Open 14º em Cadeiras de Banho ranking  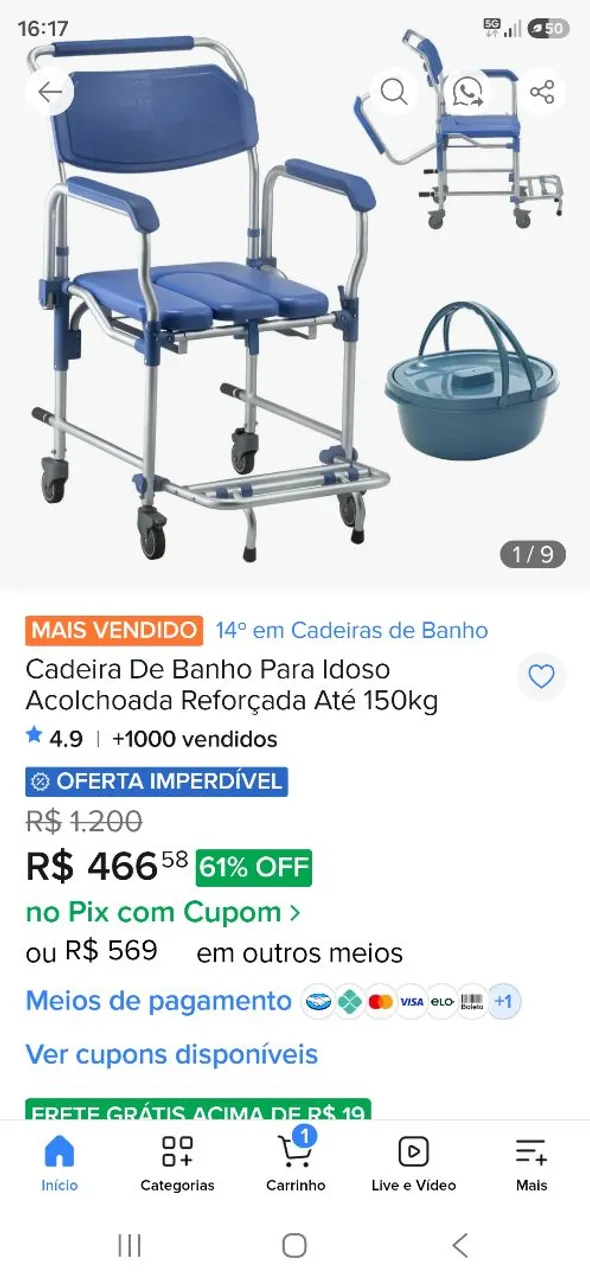[351, 630]
